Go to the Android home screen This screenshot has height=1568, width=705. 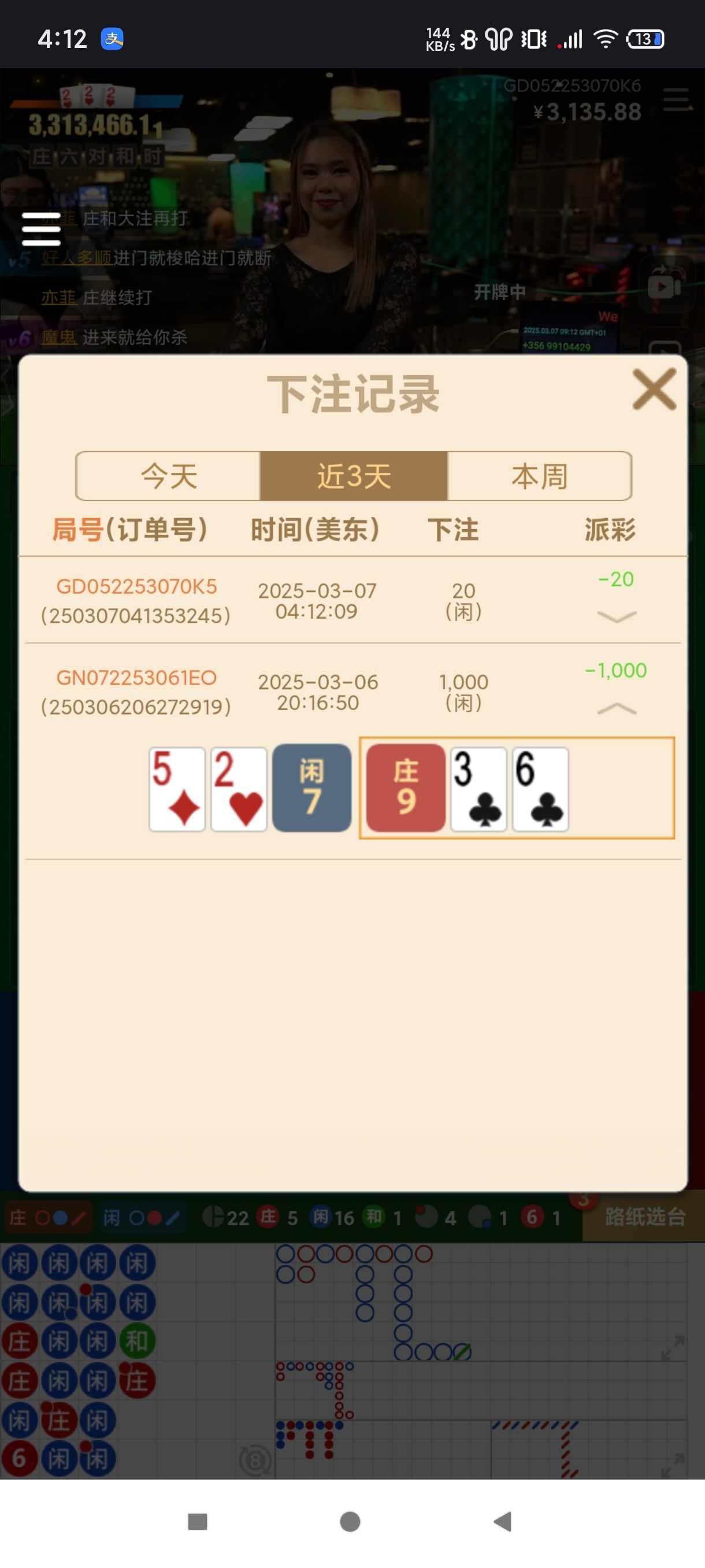pyautogui.click(x=350, y=1521)
